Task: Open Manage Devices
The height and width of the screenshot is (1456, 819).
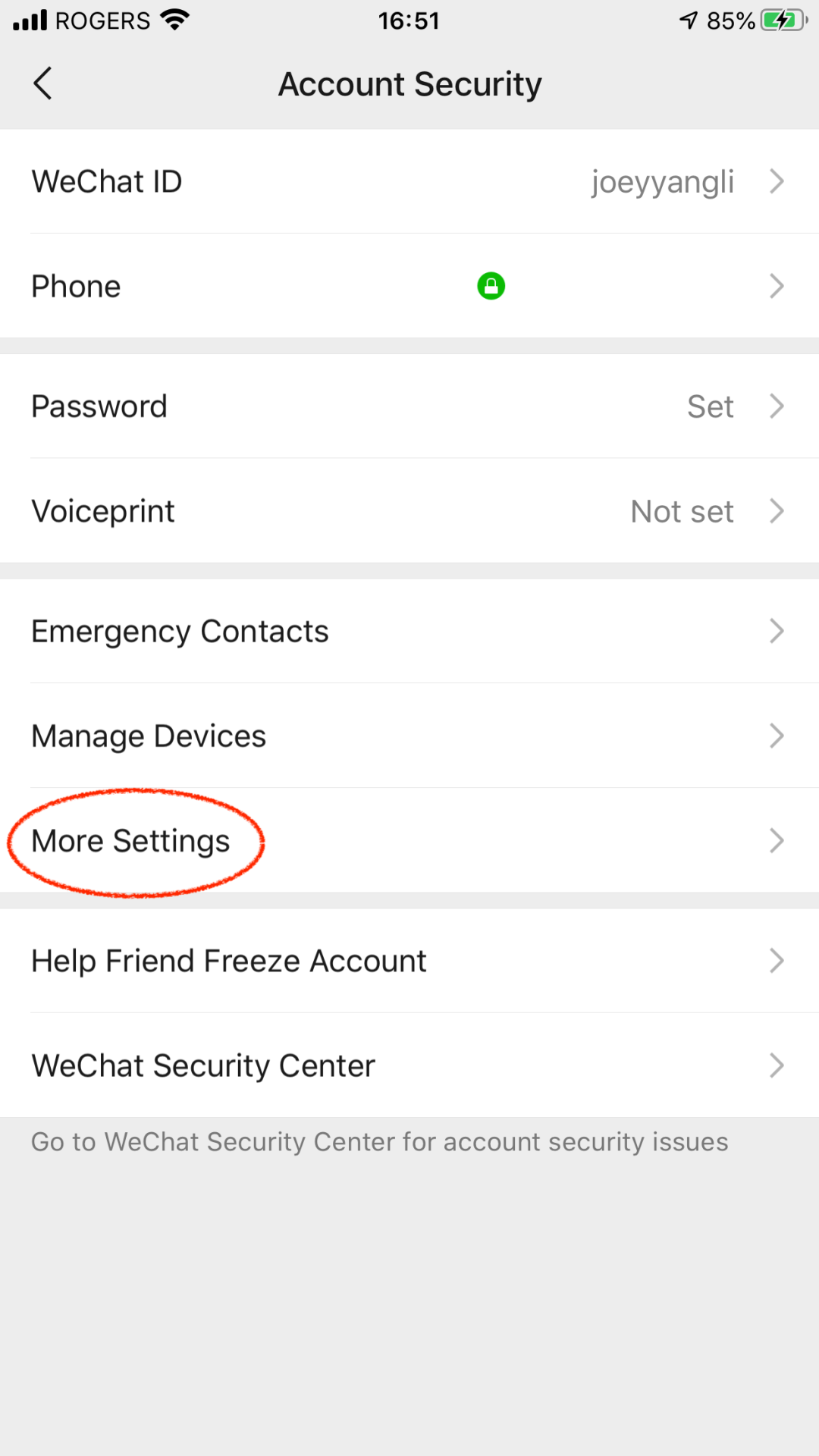Action: coord(409,736)
